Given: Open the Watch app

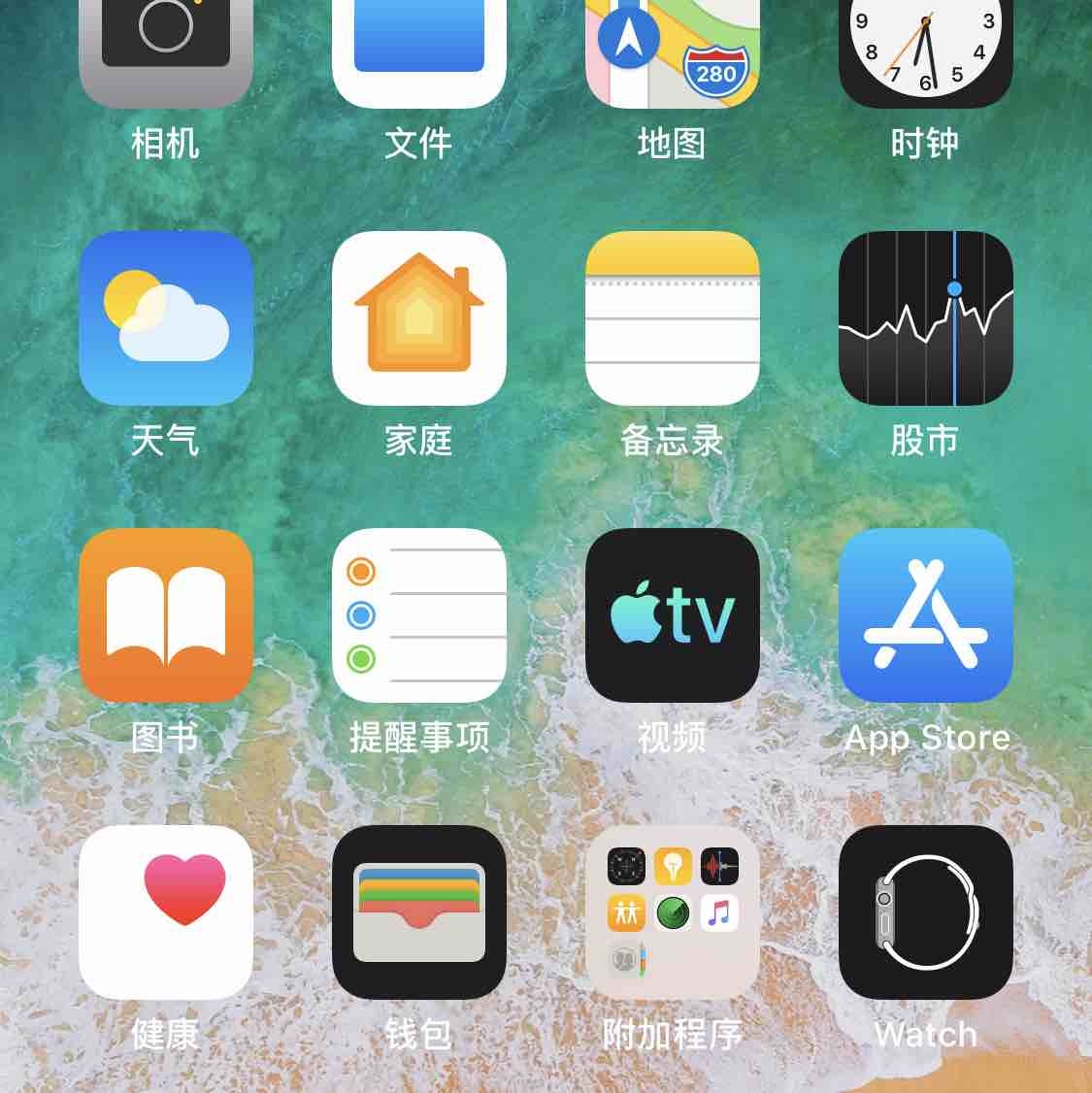Looking at the screenshot, I should [x=926, y=912].
